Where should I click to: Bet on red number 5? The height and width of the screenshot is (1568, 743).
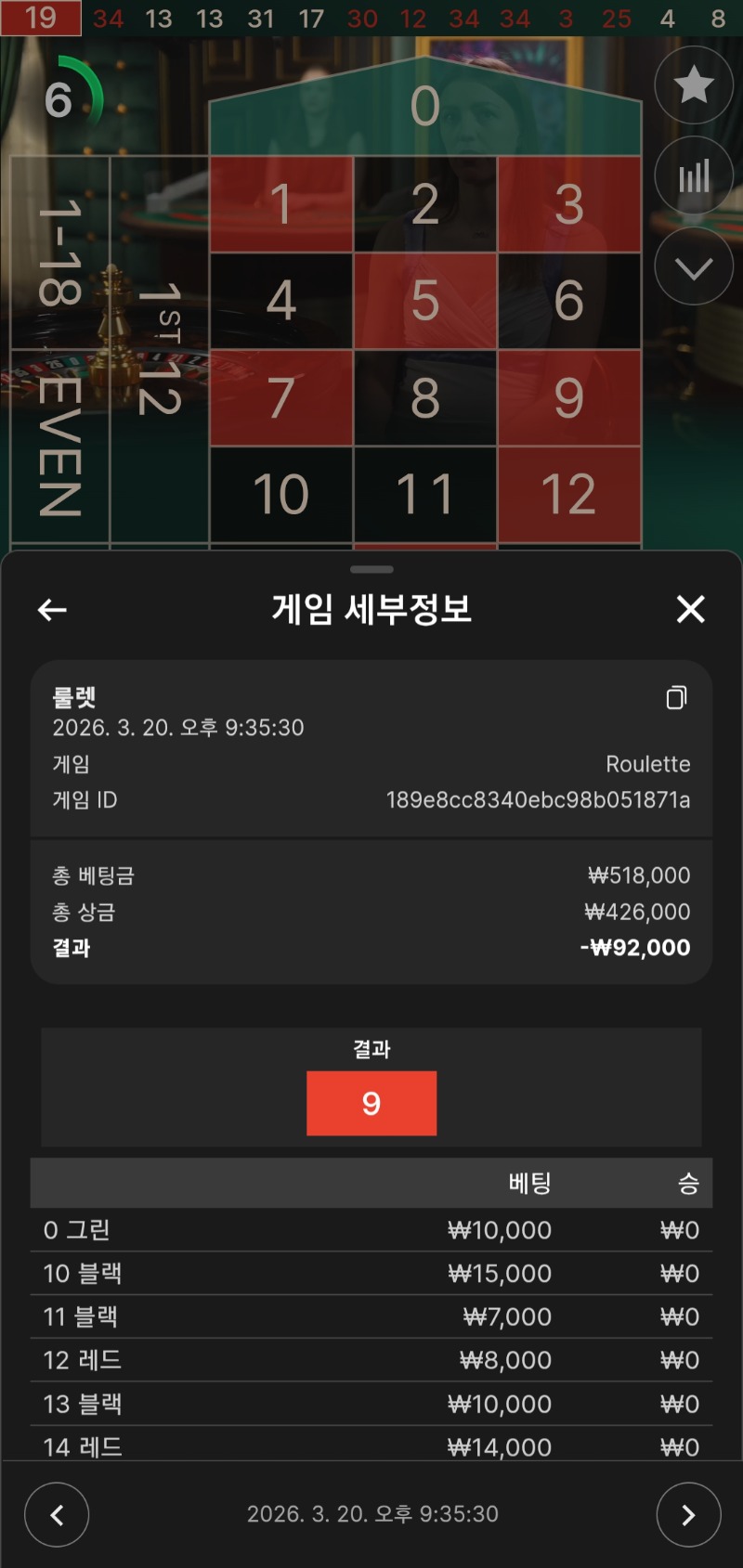pyautogui.click(x=424, y=301)
